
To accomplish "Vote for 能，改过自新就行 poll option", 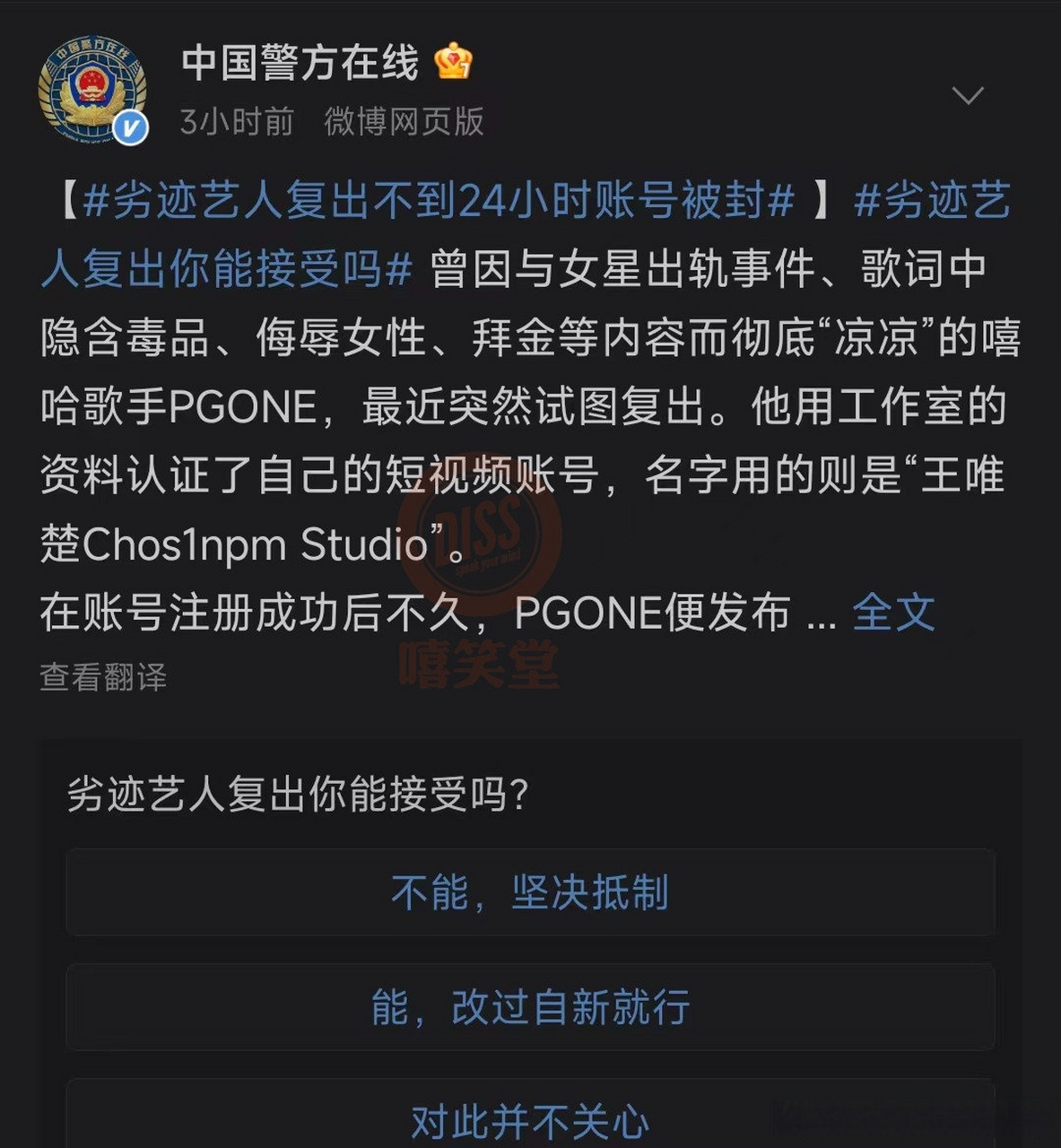I will (531, 1006).
